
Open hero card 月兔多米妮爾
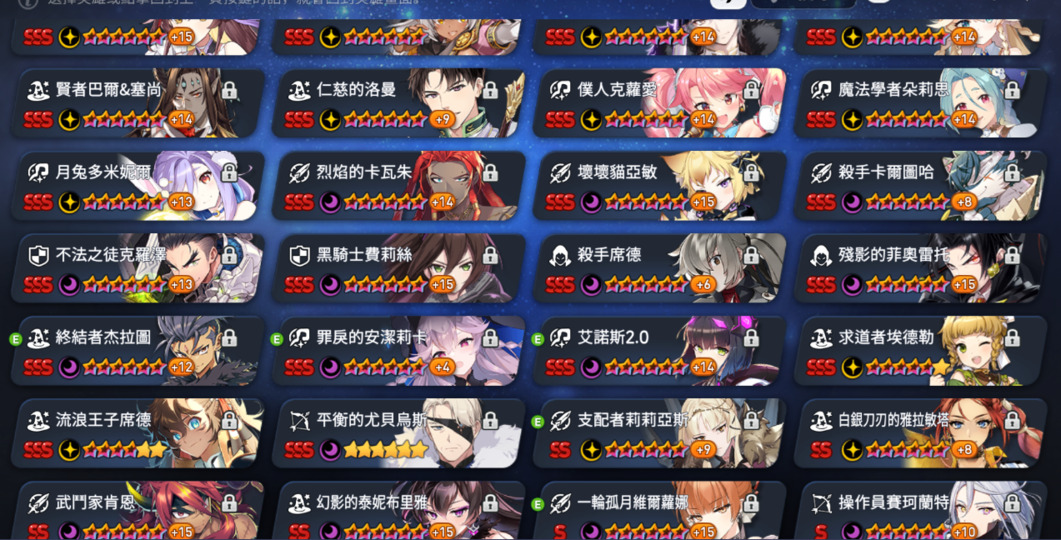[x=138, y=186]
